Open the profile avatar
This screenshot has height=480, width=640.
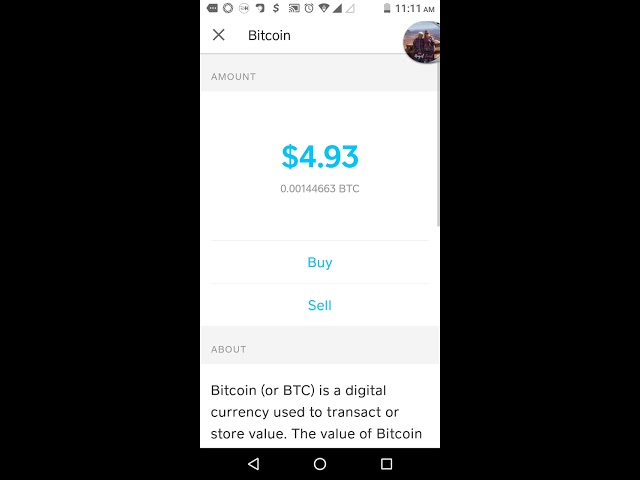pyautogui.click(x=422, y=42)
